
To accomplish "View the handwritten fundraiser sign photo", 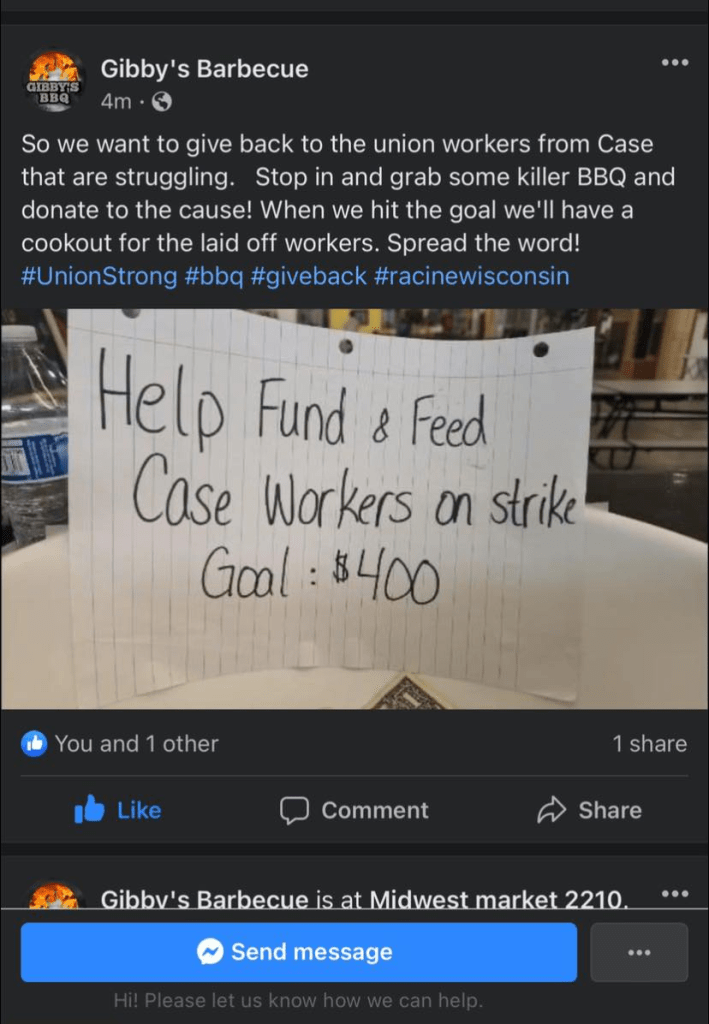I will 354,508.
